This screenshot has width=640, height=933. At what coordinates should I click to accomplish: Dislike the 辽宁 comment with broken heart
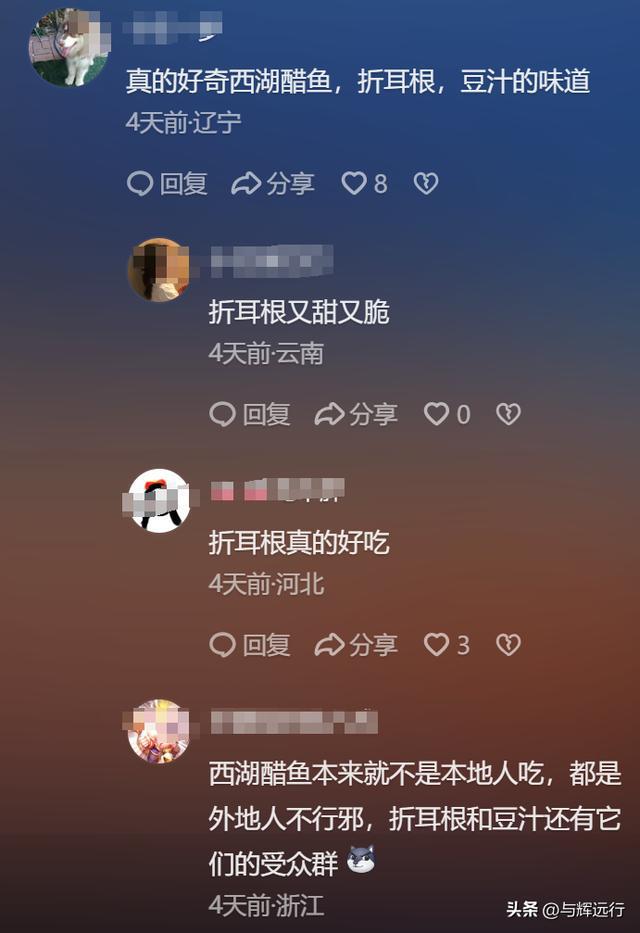coord(426,183)
